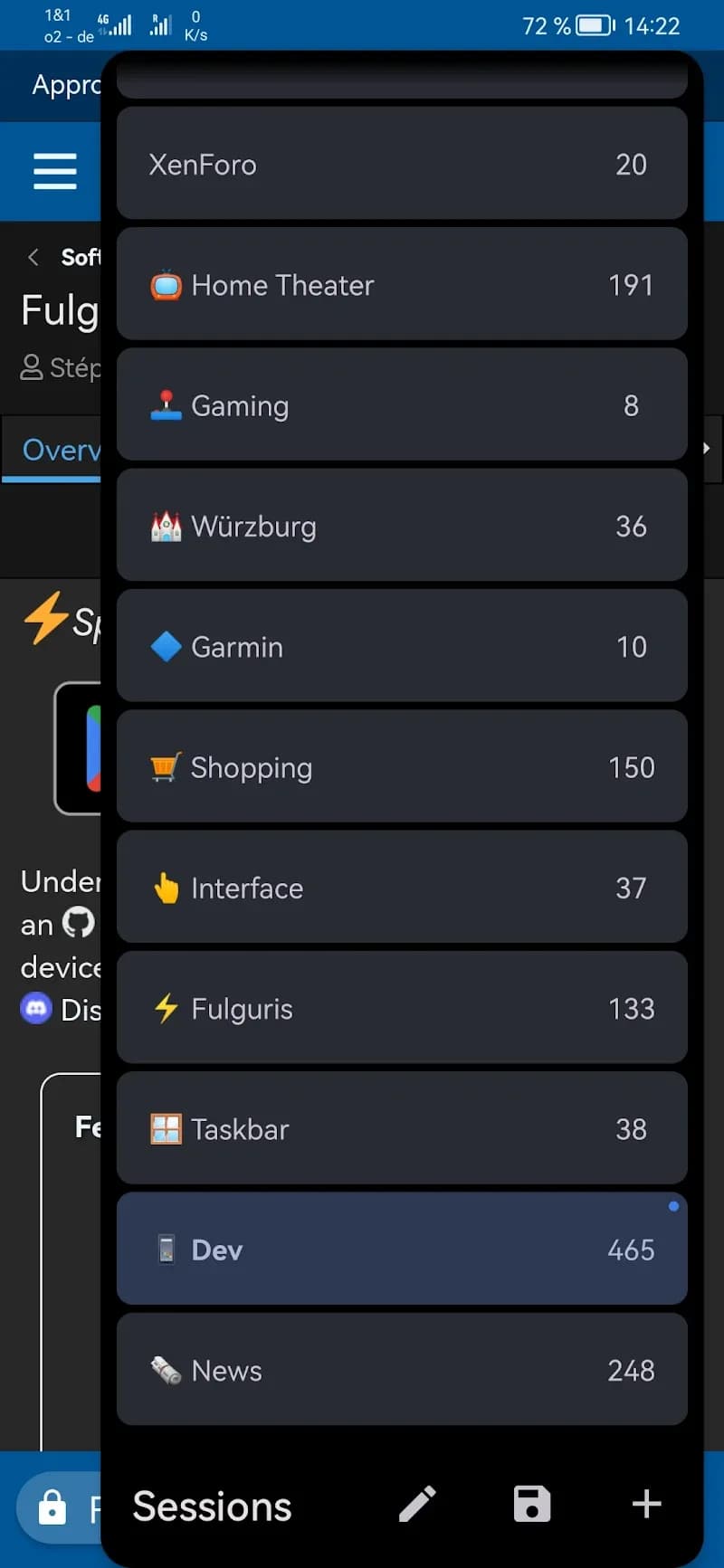Click the save sessions floppy disk icon
Image resolution: width=724 pixels, height=1568 pixels.
click(531, 1505)
